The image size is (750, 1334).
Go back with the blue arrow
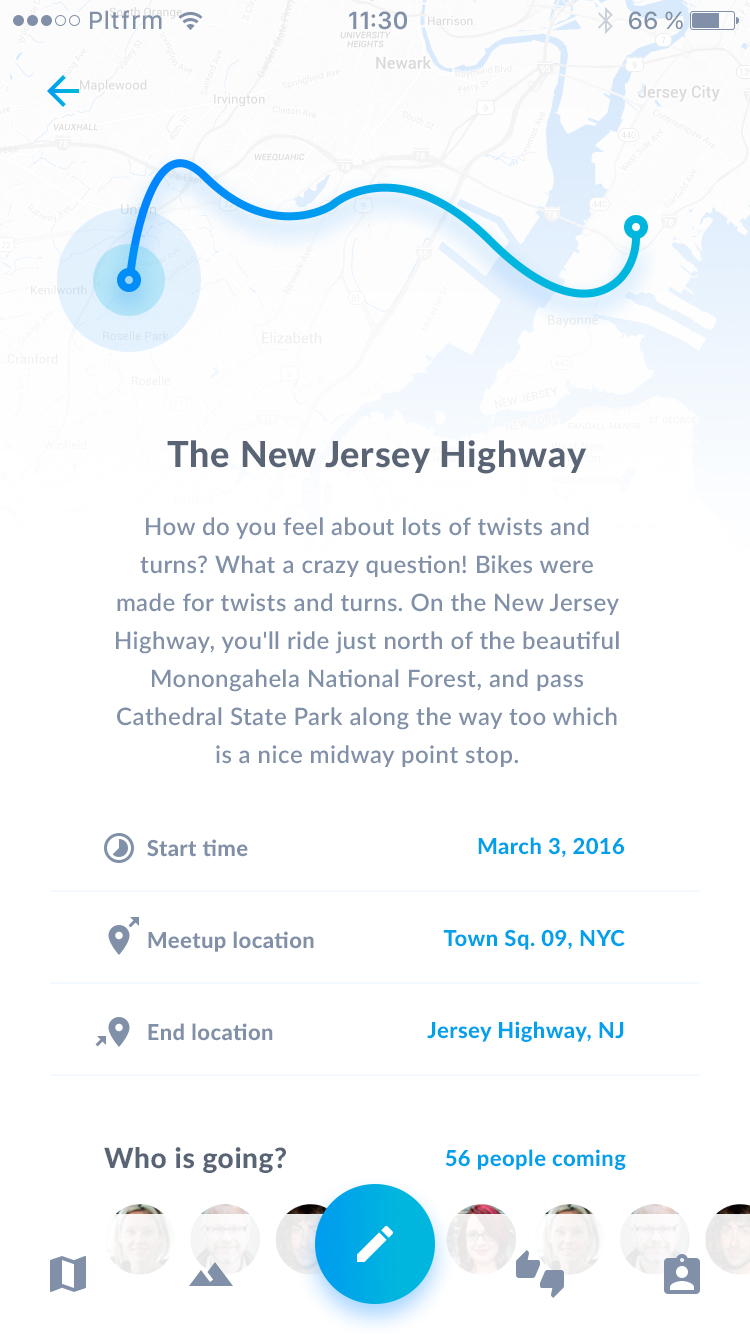pyautogui.click(x=62, y=91)
